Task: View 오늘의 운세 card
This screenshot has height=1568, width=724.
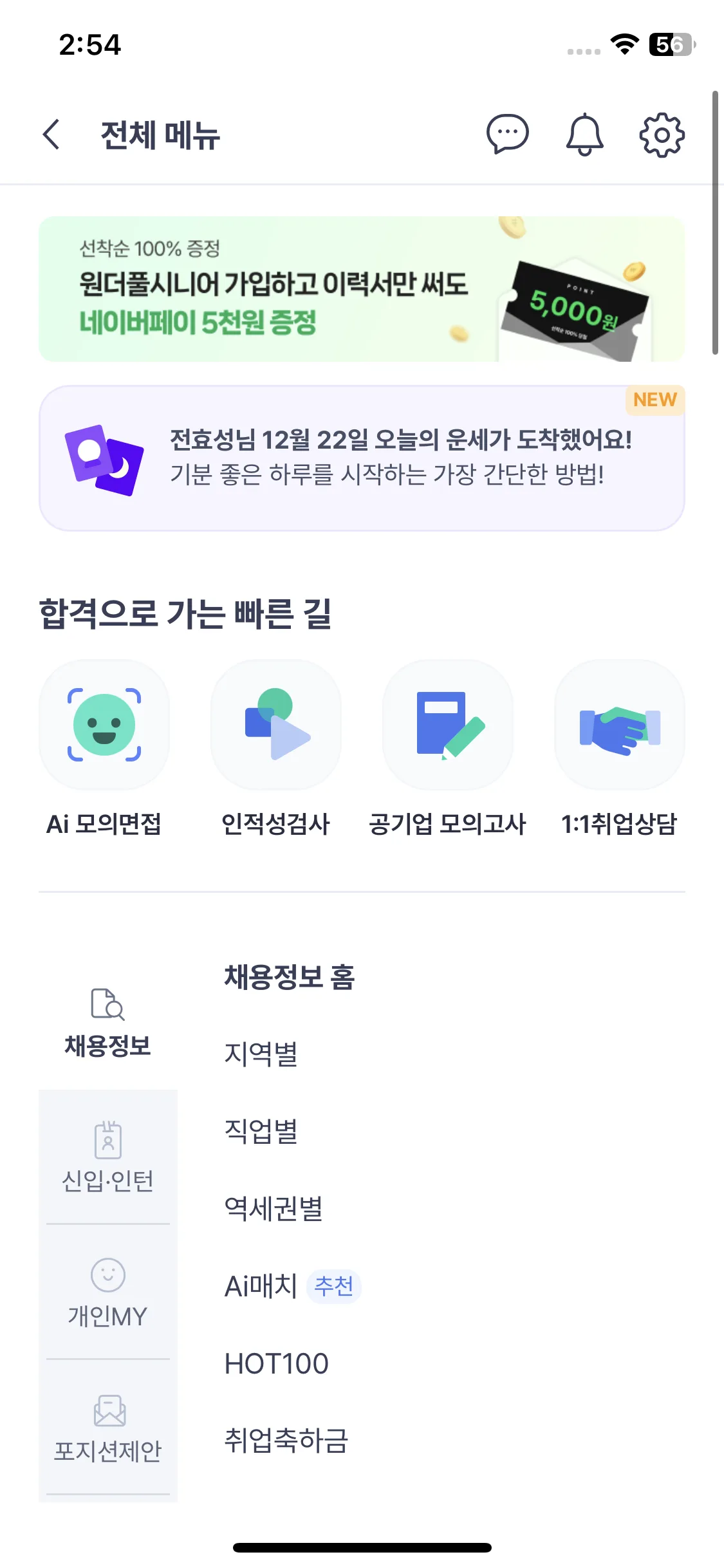Action: click(x=362, y=458)
